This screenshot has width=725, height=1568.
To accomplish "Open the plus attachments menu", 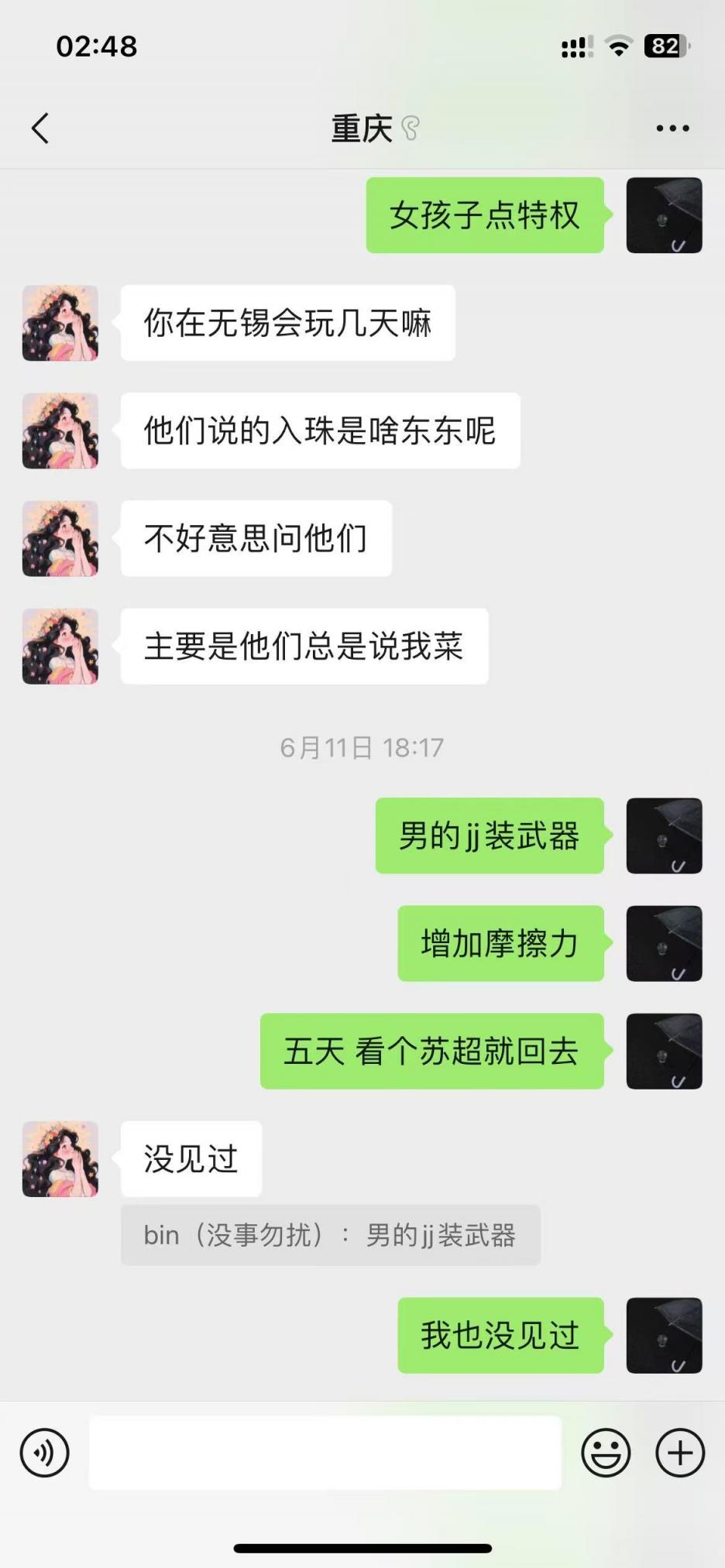I will (680, 1453).
